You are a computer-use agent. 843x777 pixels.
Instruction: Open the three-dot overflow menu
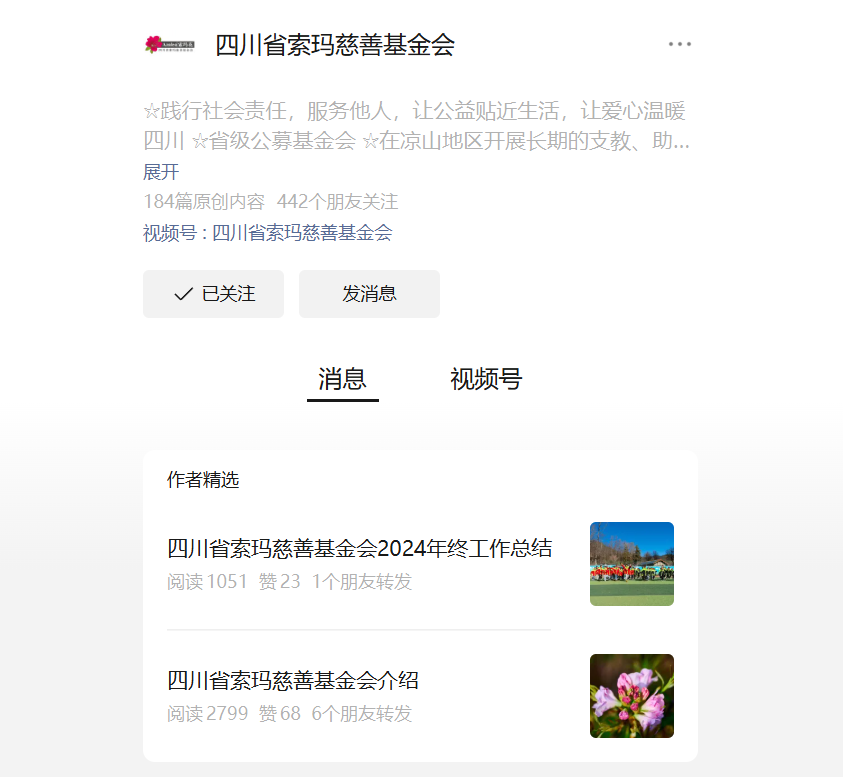680,44
